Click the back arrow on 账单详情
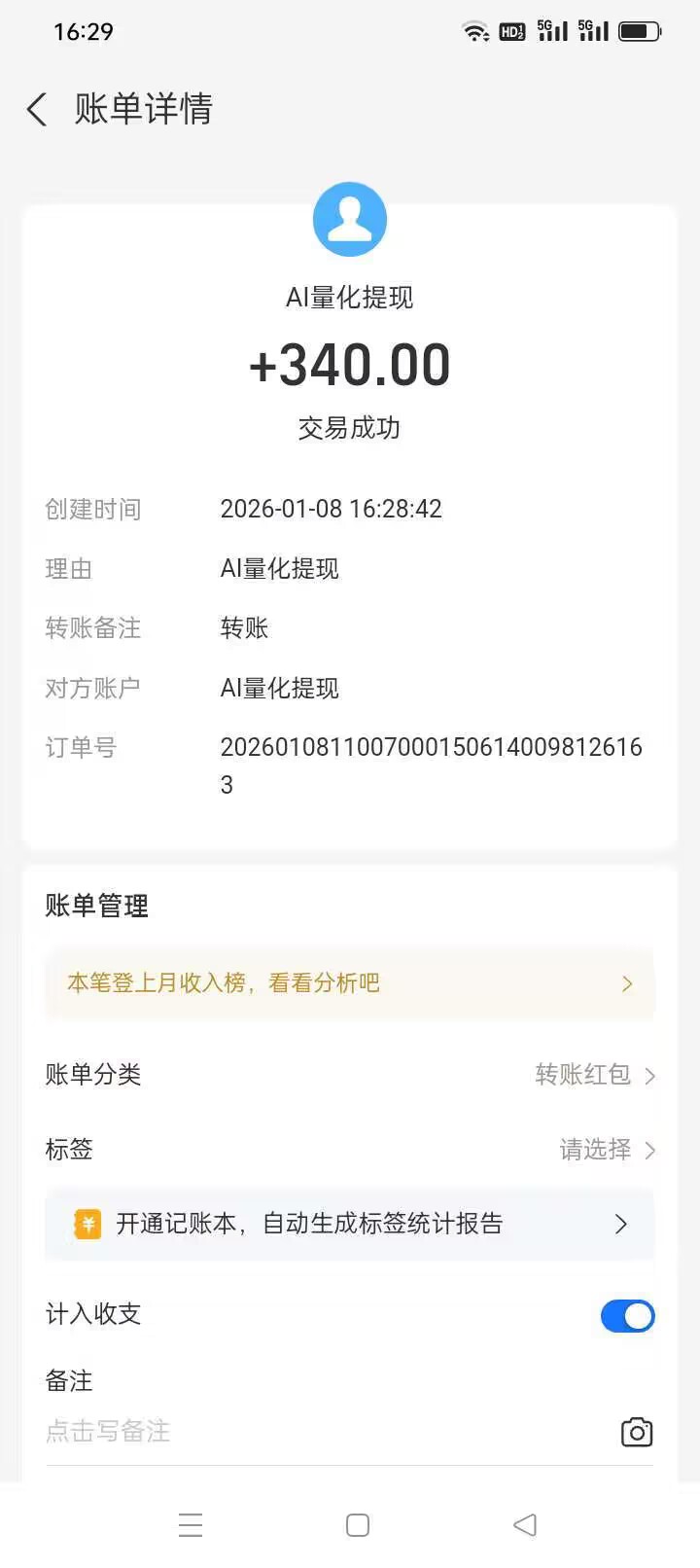This screenshot has height=1568, width=700. pyautogui.click(x=36, y=110)
